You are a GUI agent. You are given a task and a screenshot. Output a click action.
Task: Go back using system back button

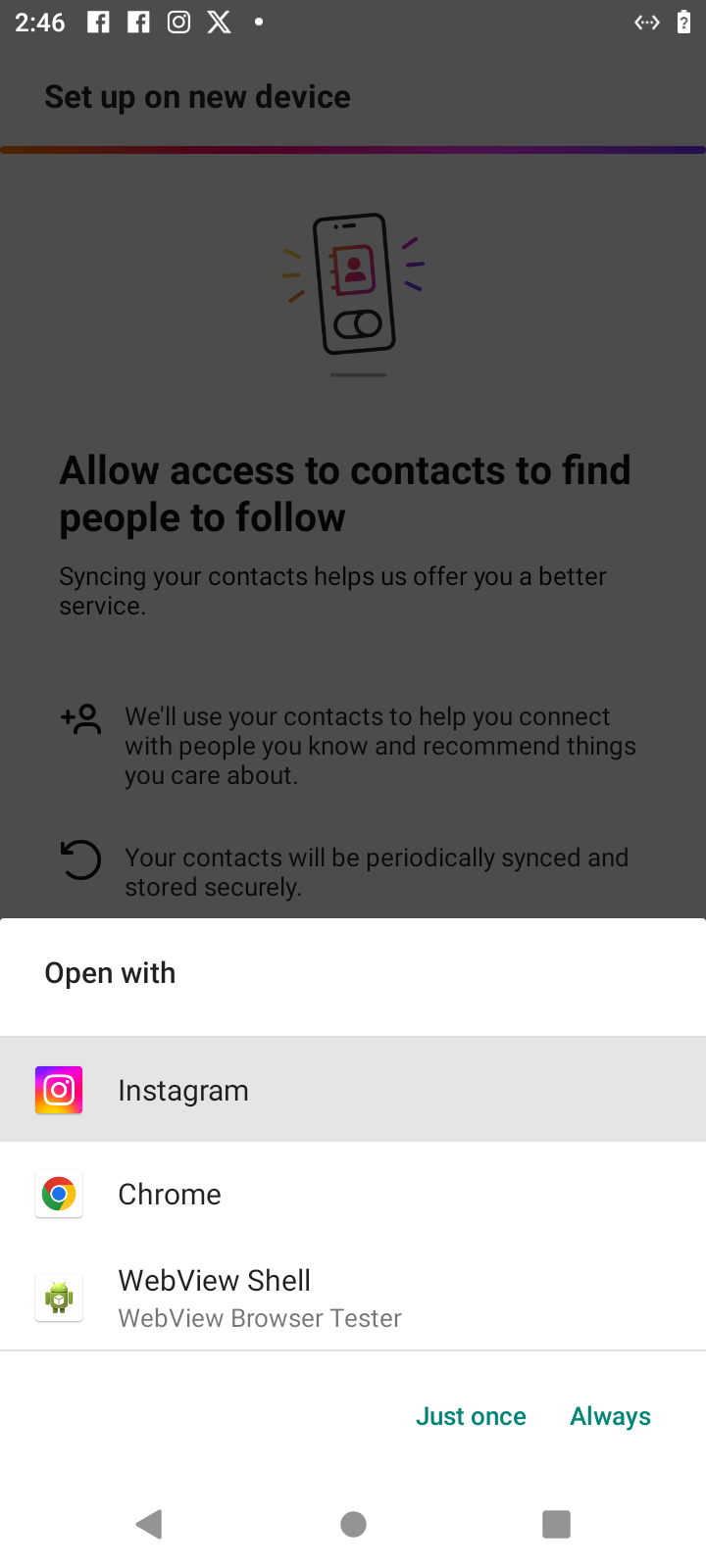coord(149,1524)
